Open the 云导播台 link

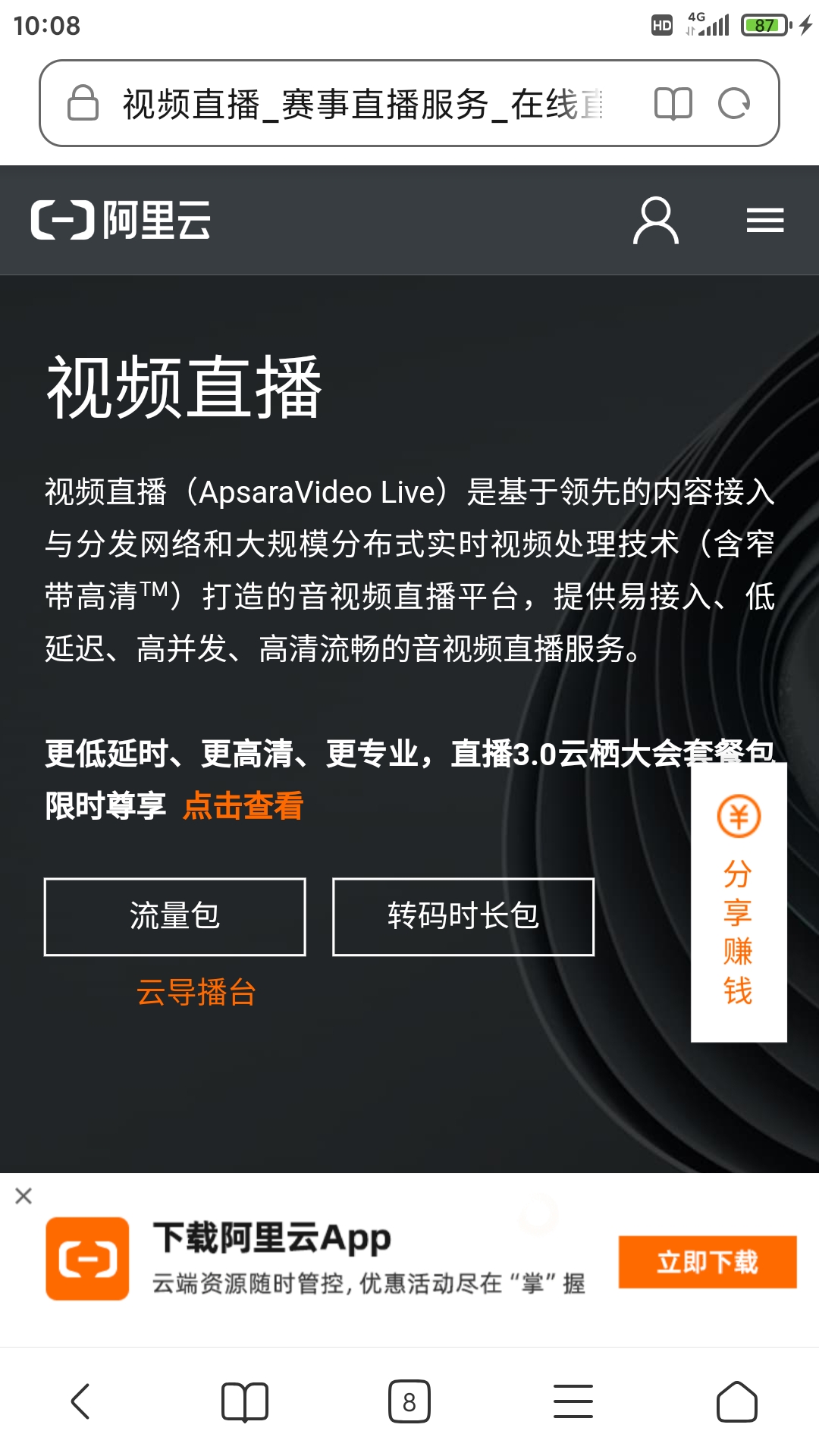pyautogui.click(x=196, y=992)
